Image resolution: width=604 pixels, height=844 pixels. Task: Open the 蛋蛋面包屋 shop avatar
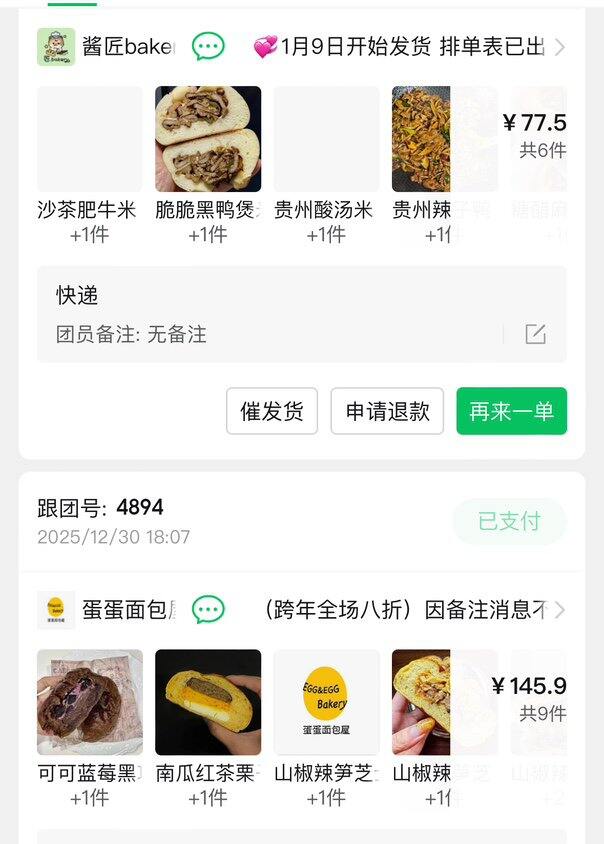coord(56,610)
